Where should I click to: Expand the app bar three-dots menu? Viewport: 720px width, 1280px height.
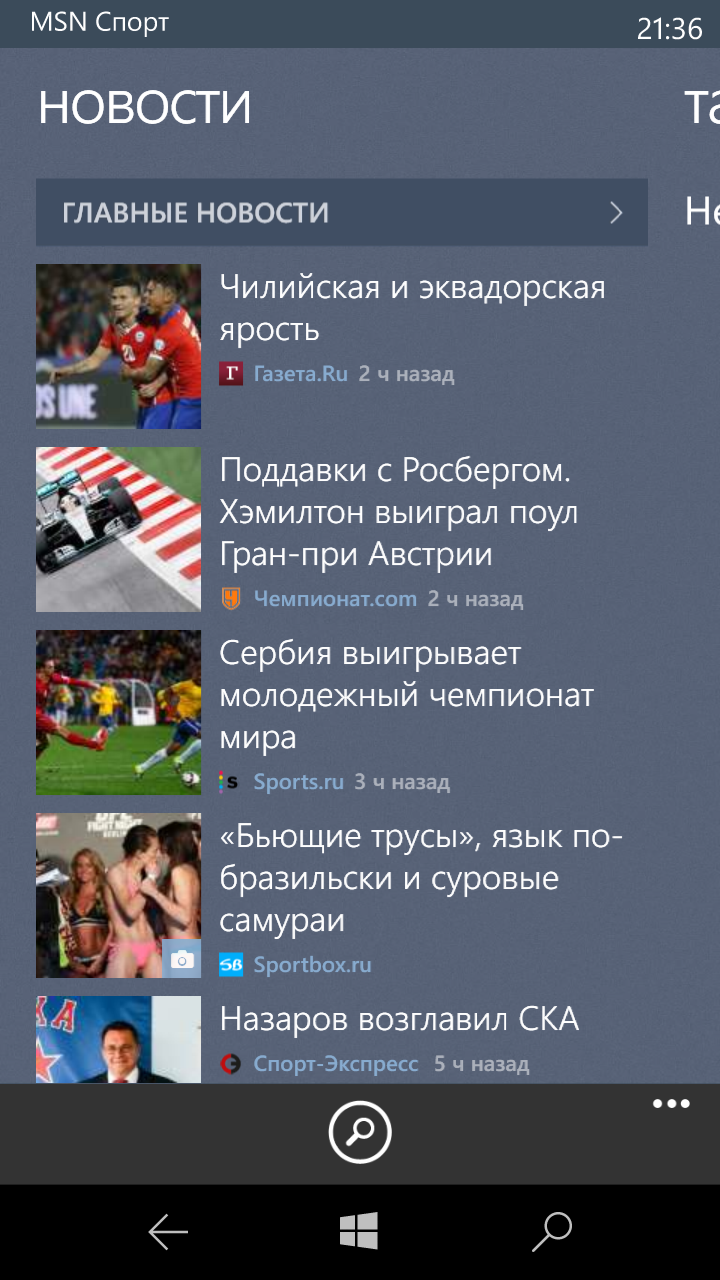(671, 1104)
